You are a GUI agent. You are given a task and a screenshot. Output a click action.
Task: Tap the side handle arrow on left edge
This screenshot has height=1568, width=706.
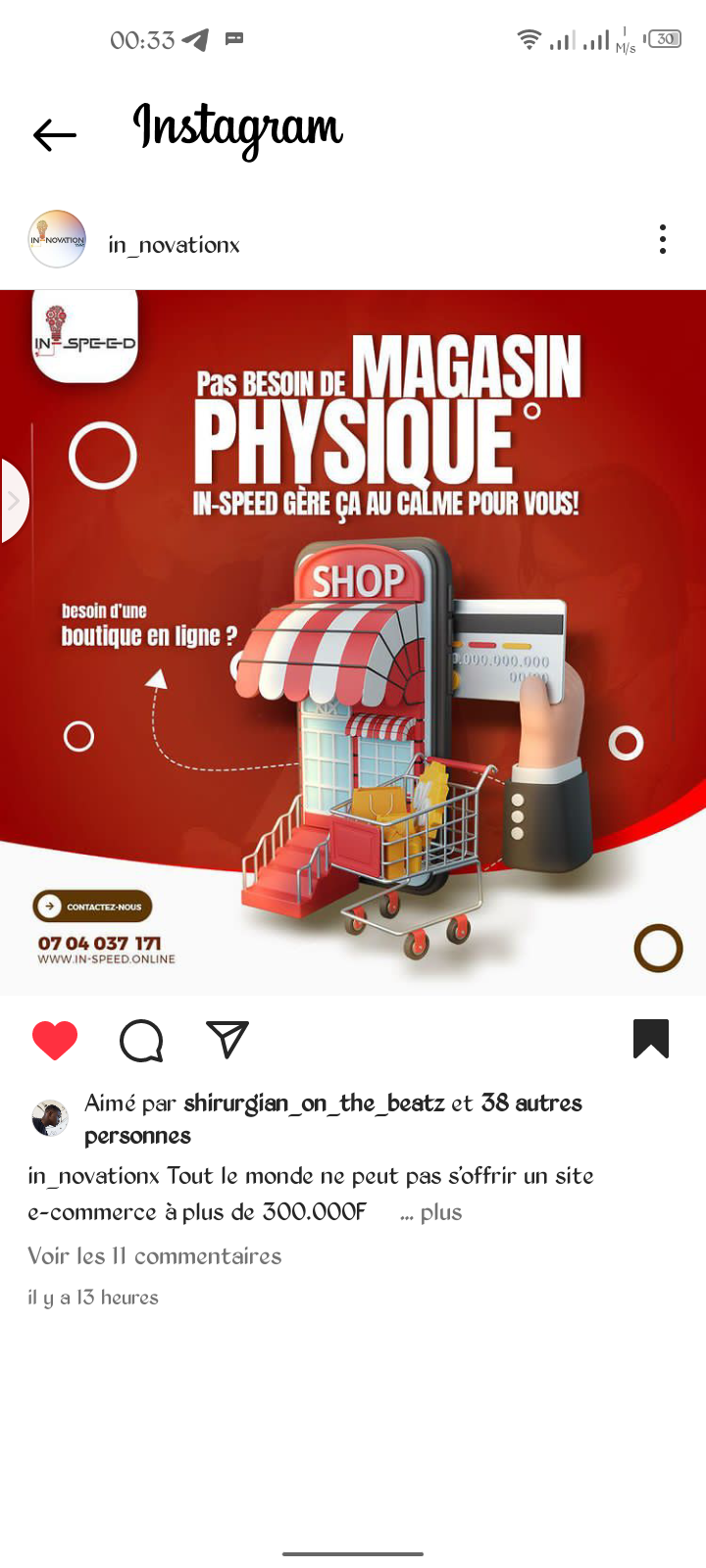(14, 501)
